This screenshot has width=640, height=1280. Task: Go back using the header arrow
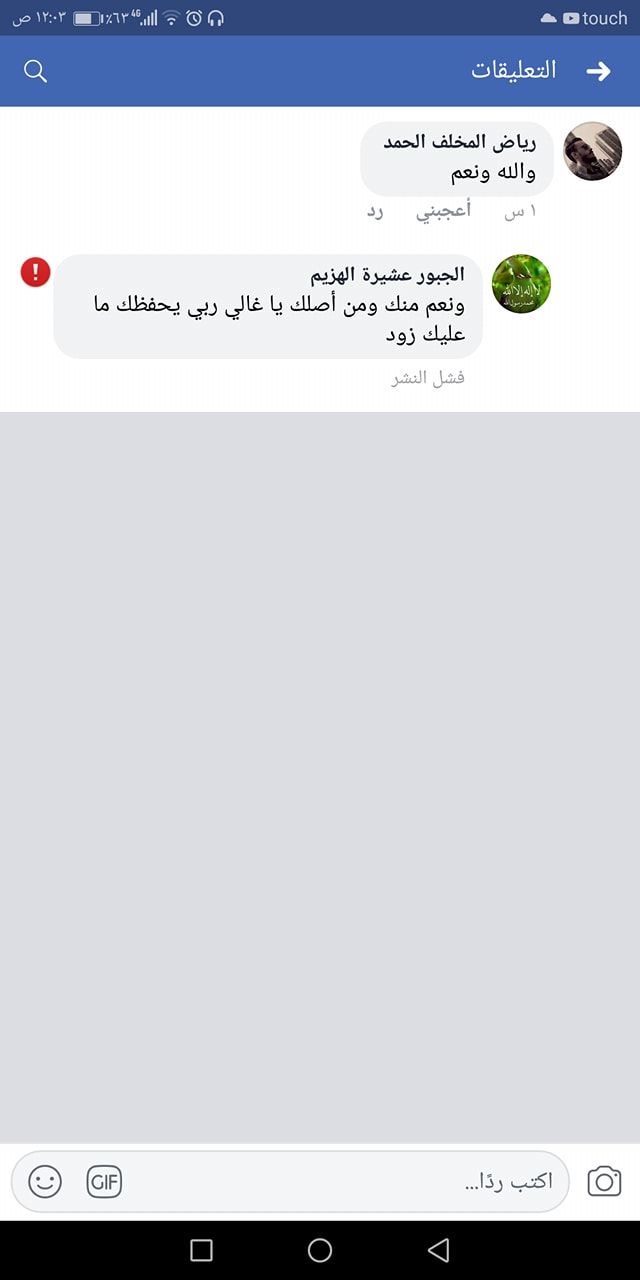(598, 71)
